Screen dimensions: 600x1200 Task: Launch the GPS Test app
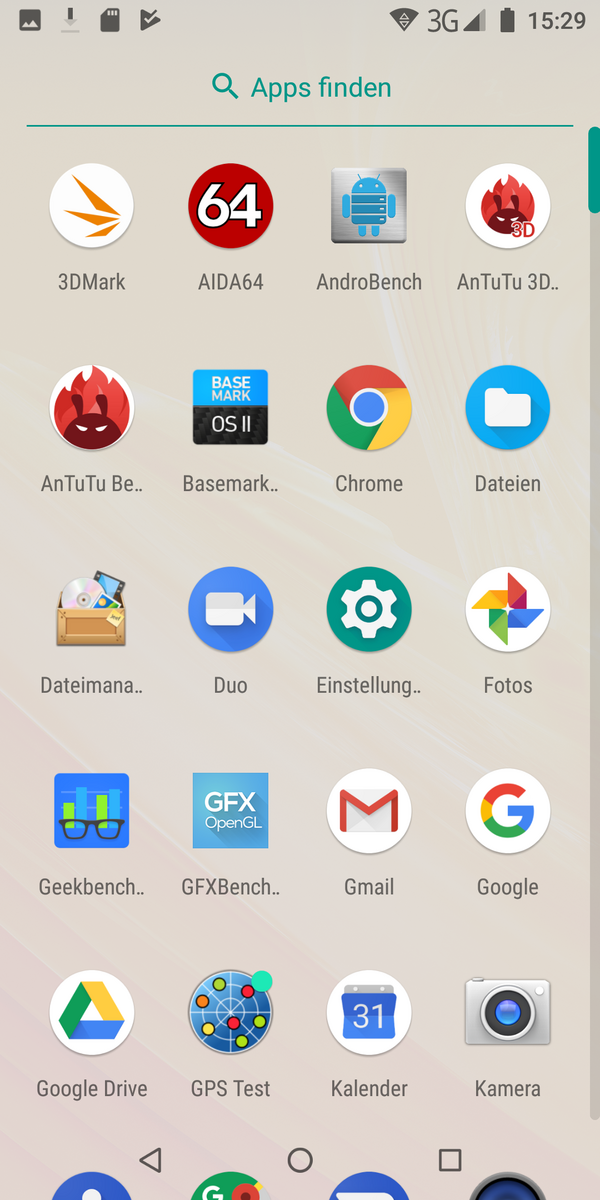pos(230,1013)
